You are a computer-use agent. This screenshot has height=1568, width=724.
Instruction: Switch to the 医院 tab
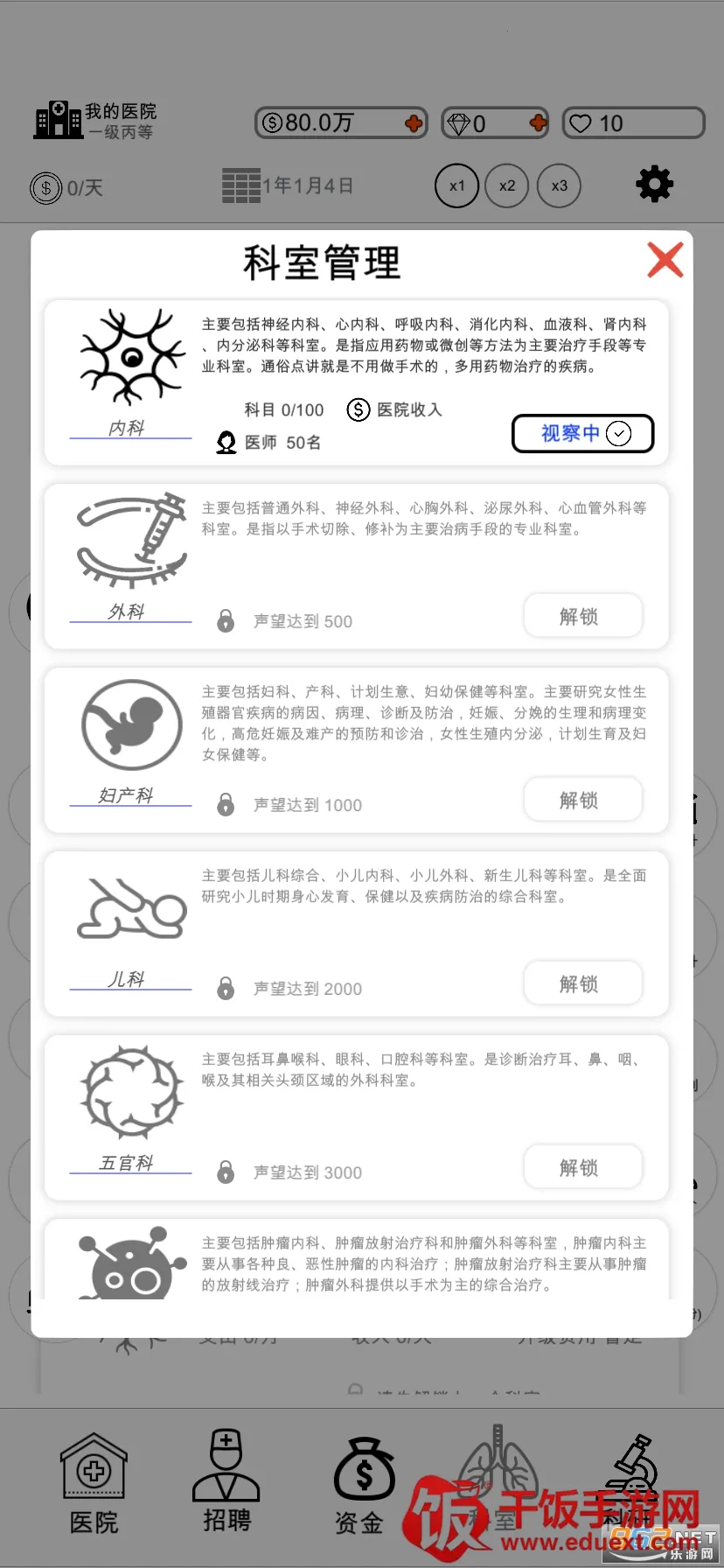click(94, 1484)
